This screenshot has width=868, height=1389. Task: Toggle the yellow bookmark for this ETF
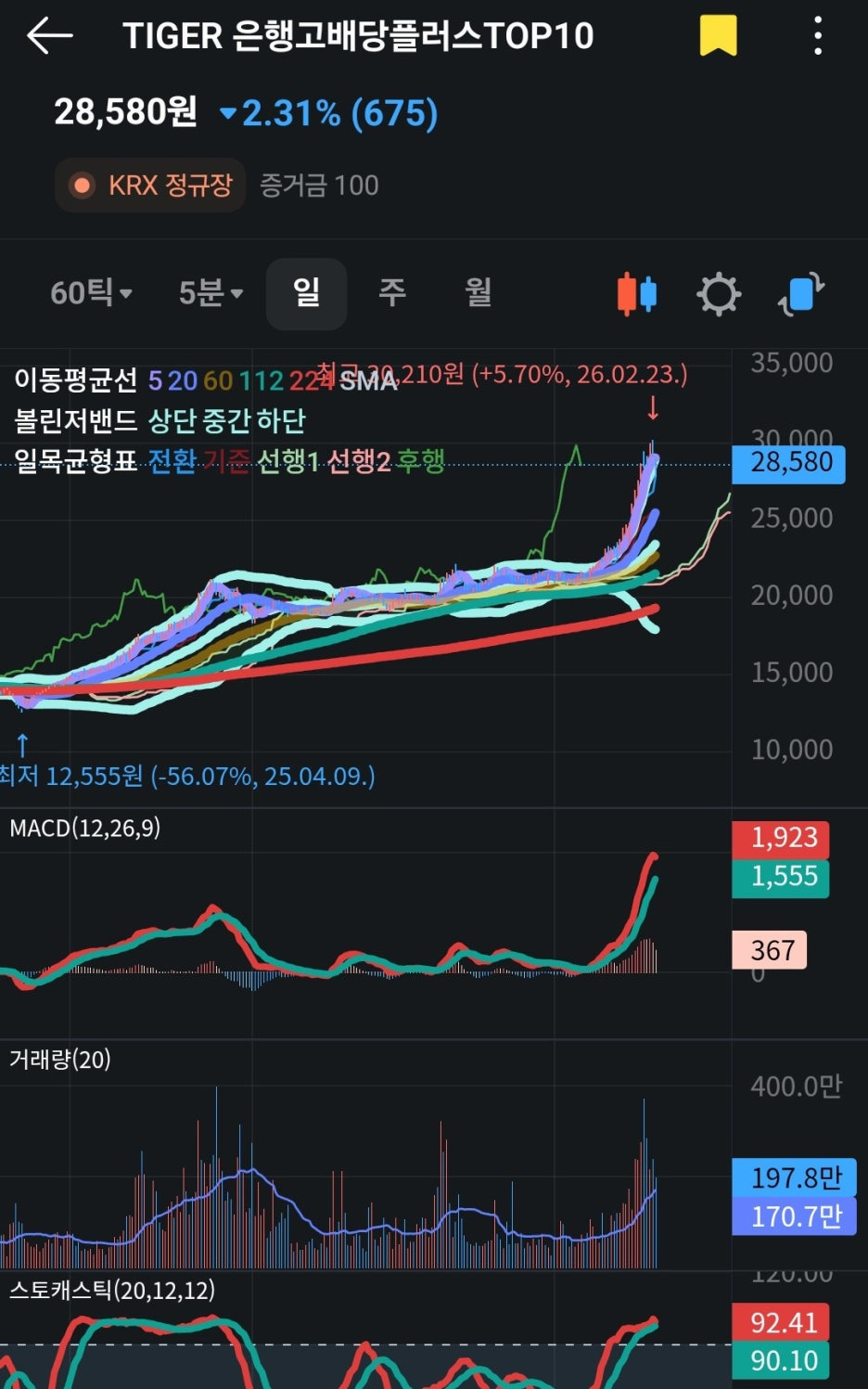click(718, 36)
